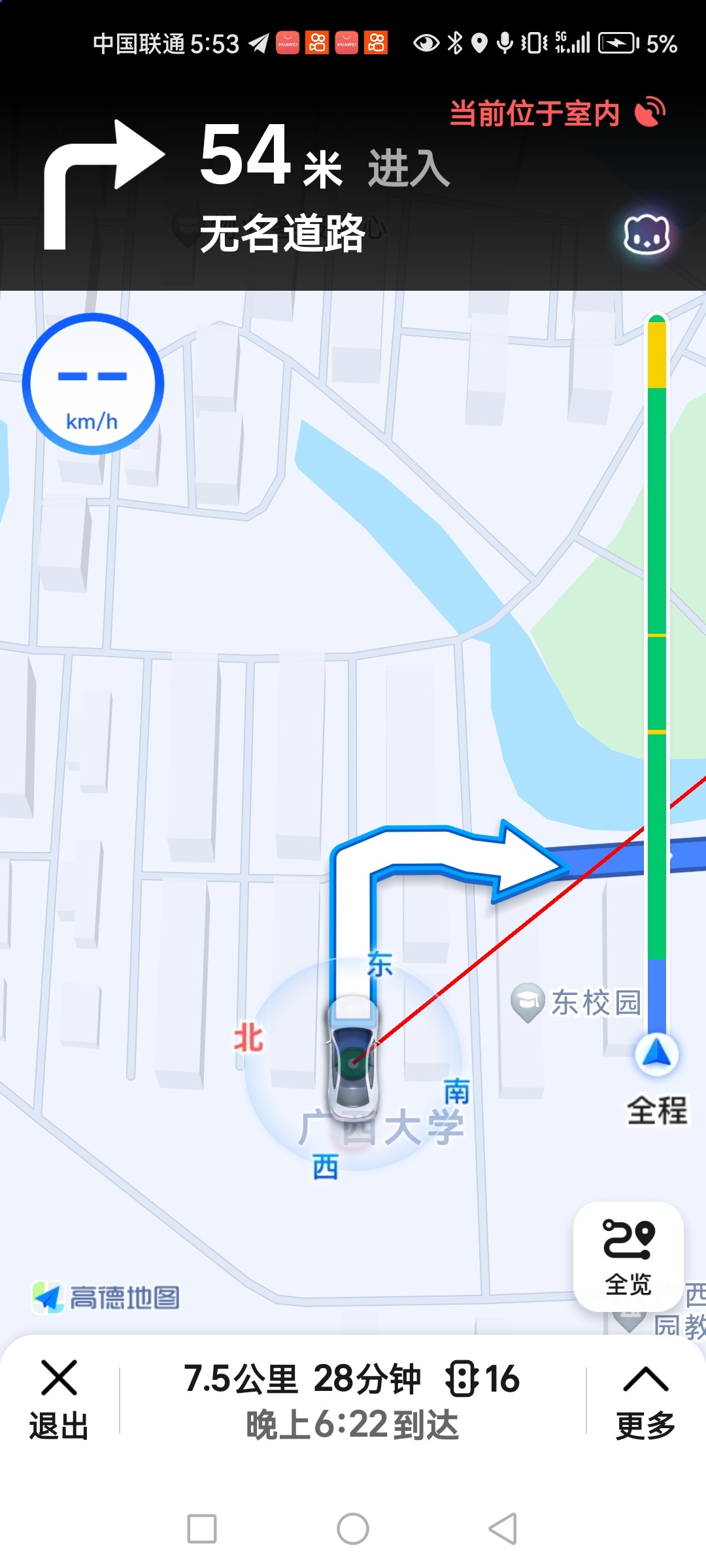
Task: Tap the 当前位于室内 signal notice
Action: [x=558, y=113]
